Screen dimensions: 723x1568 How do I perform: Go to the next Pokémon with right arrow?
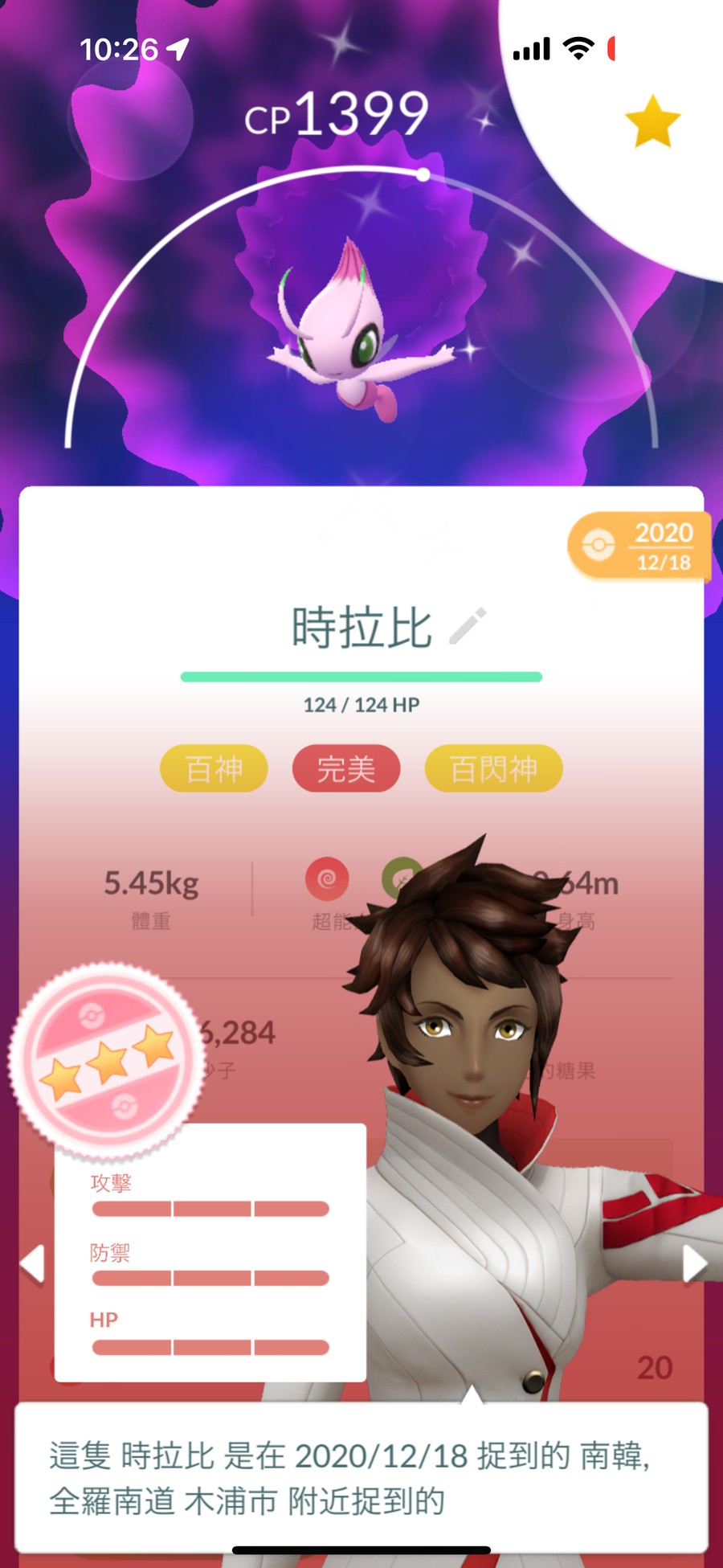tap(695, 1263)
